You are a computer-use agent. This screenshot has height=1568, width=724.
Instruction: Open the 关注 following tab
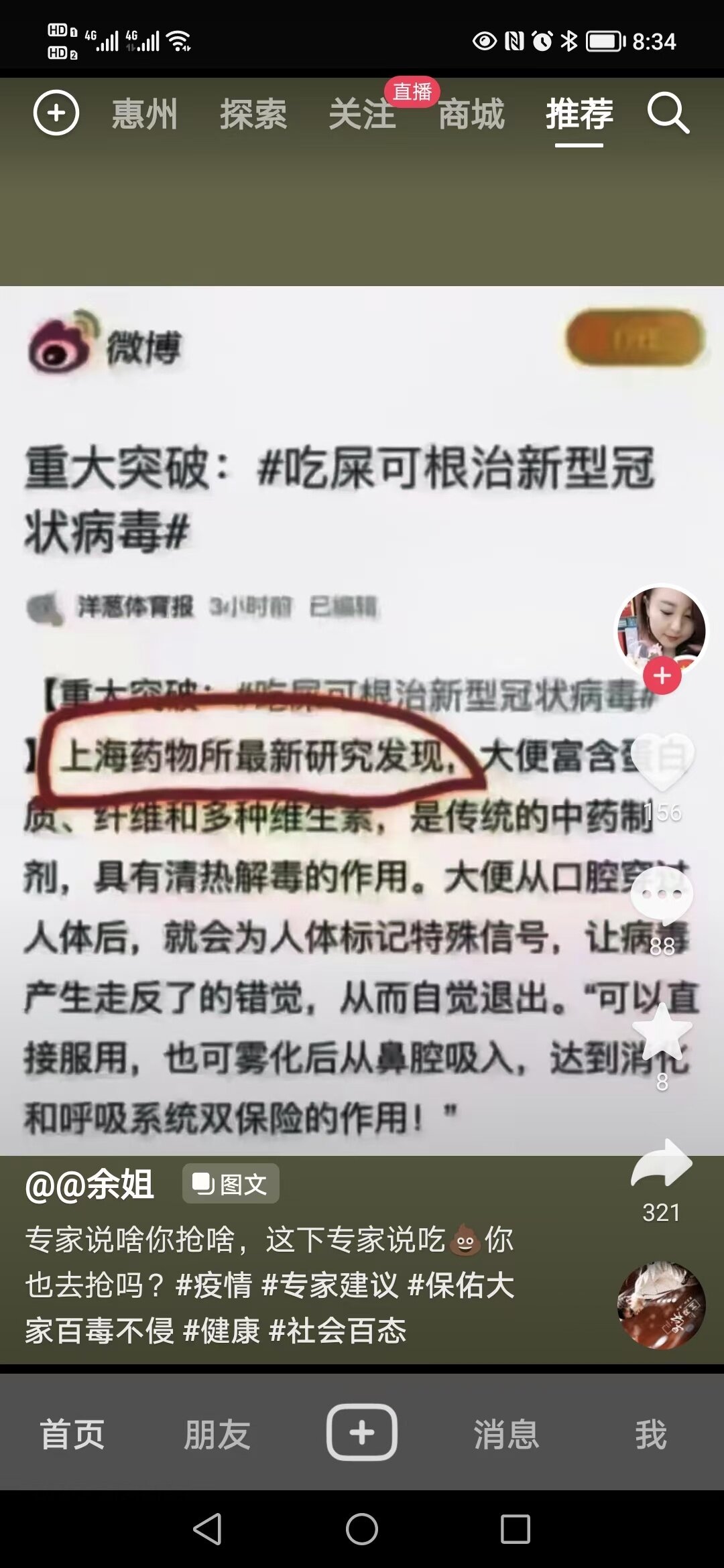tap(362, 114)
